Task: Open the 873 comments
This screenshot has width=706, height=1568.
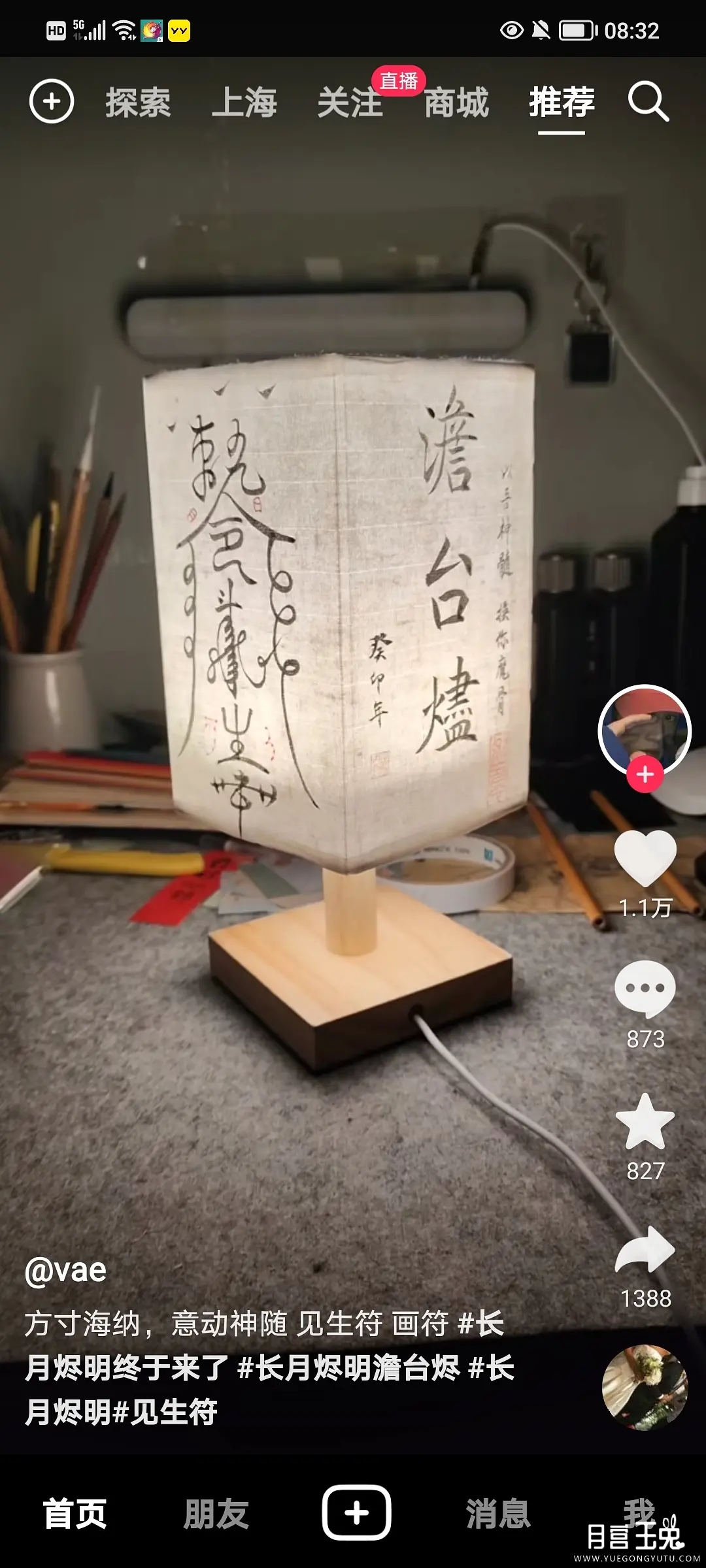Action: click(x=645, y=988)
